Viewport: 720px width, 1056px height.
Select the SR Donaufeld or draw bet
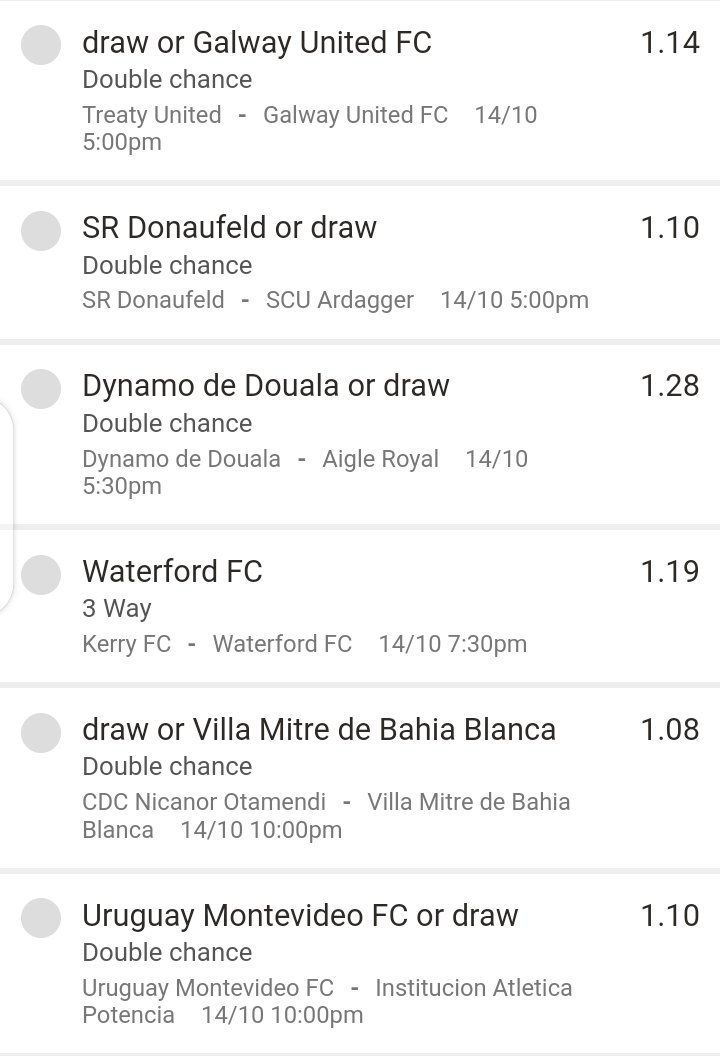[41, 230]
